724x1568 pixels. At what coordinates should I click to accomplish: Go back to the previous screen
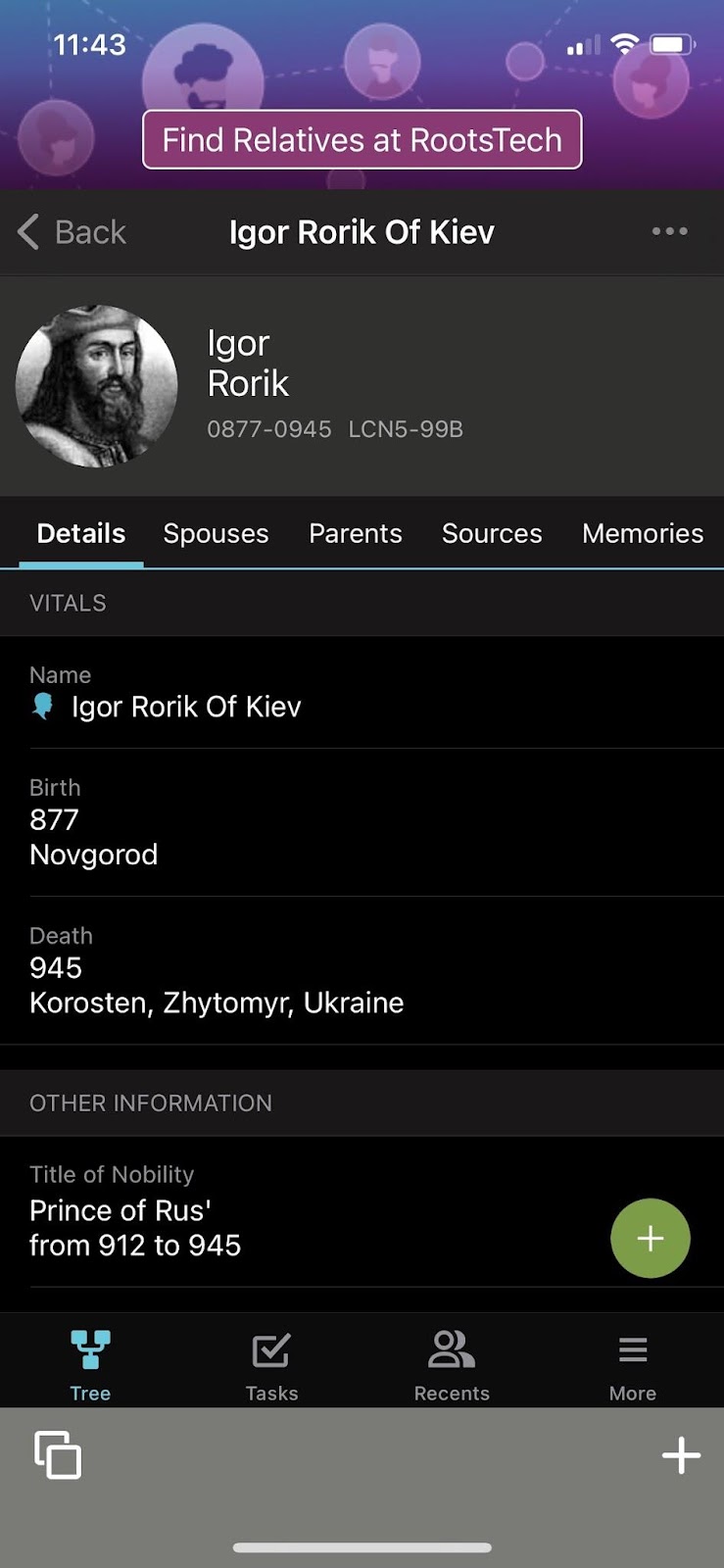coord(72,232)
